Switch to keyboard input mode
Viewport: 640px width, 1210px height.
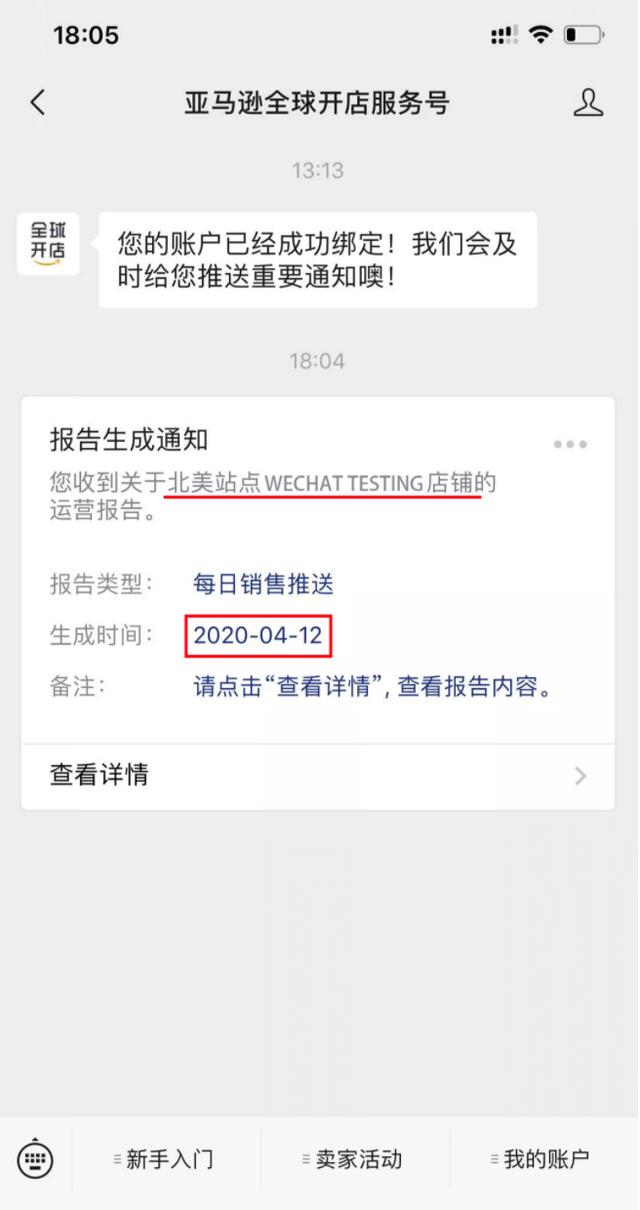click(x=36, y=1160)
